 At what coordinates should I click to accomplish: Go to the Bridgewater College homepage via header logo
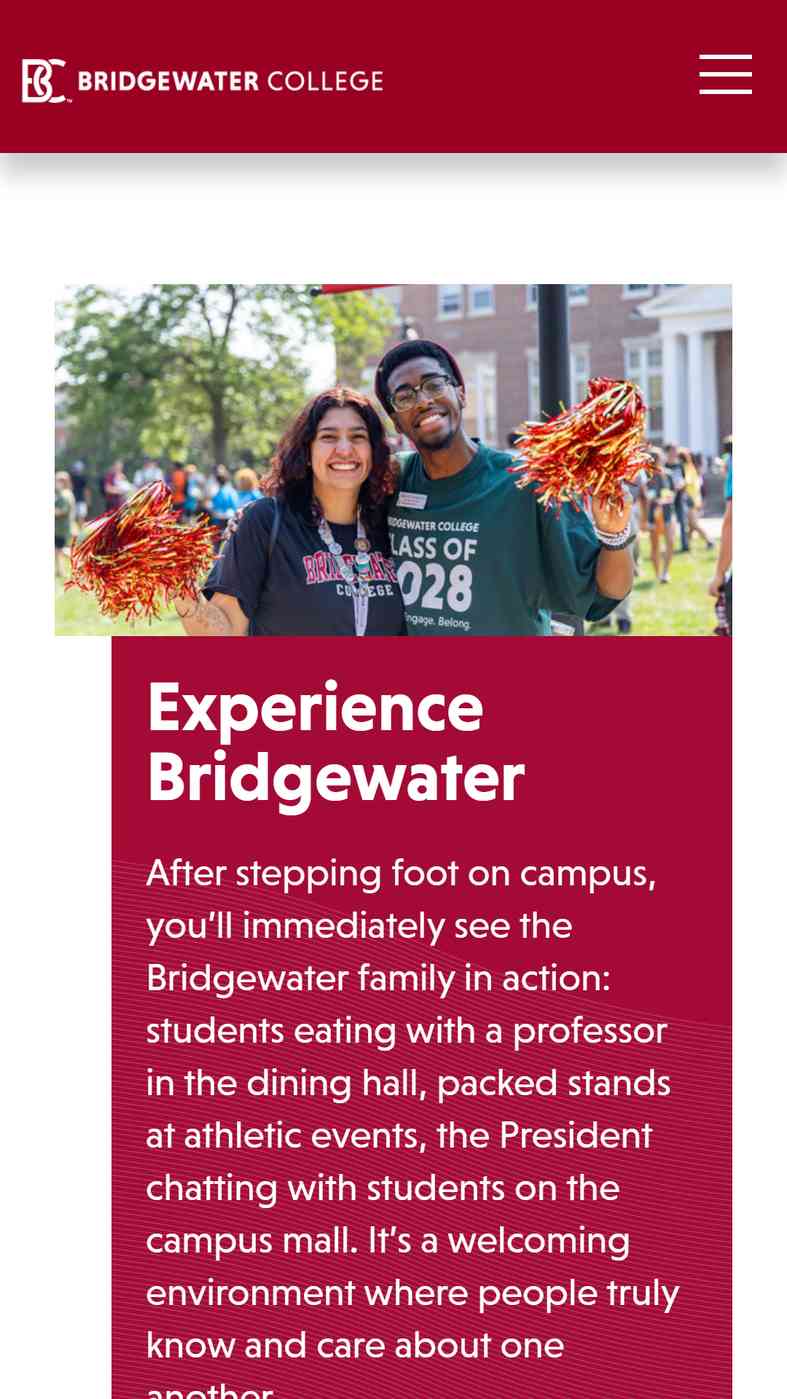click(202, 81)
